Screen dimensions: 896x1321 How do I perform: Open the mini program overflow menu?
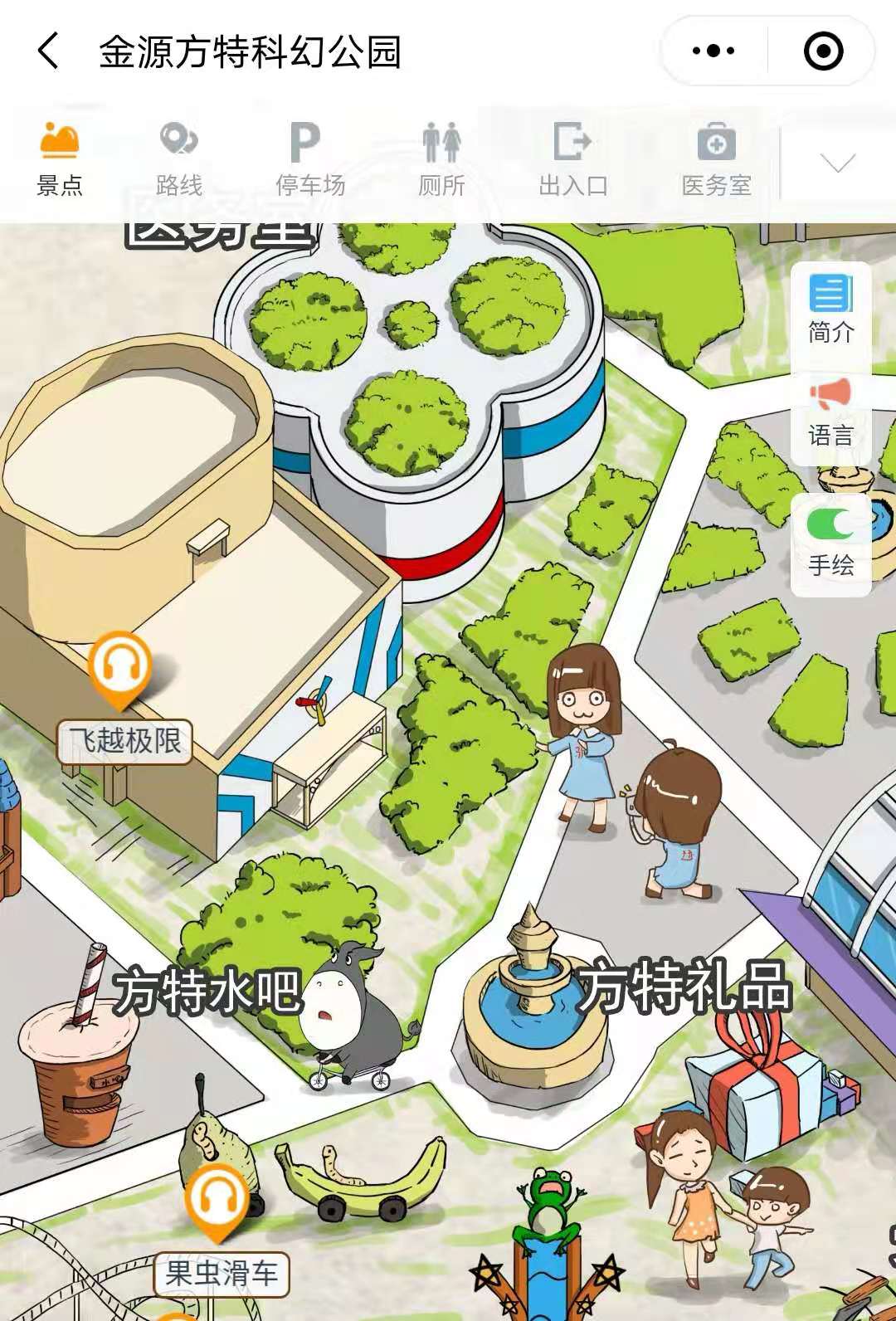click(713, 51)
